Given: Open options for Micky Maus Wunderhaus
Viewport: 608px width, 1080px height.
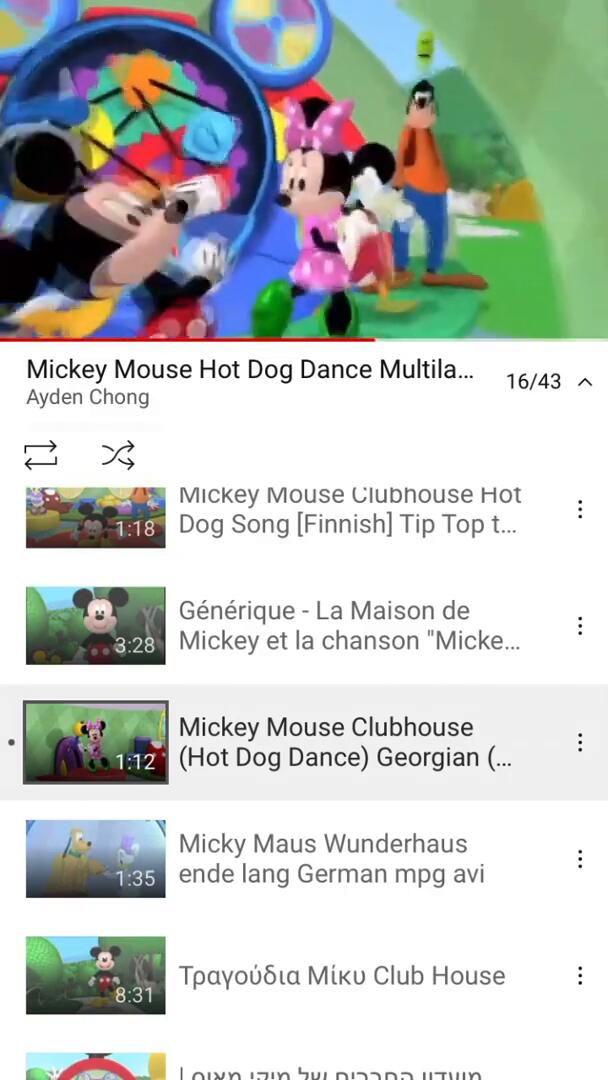Looking at the screenshot, I should click(x=580, y=859).
